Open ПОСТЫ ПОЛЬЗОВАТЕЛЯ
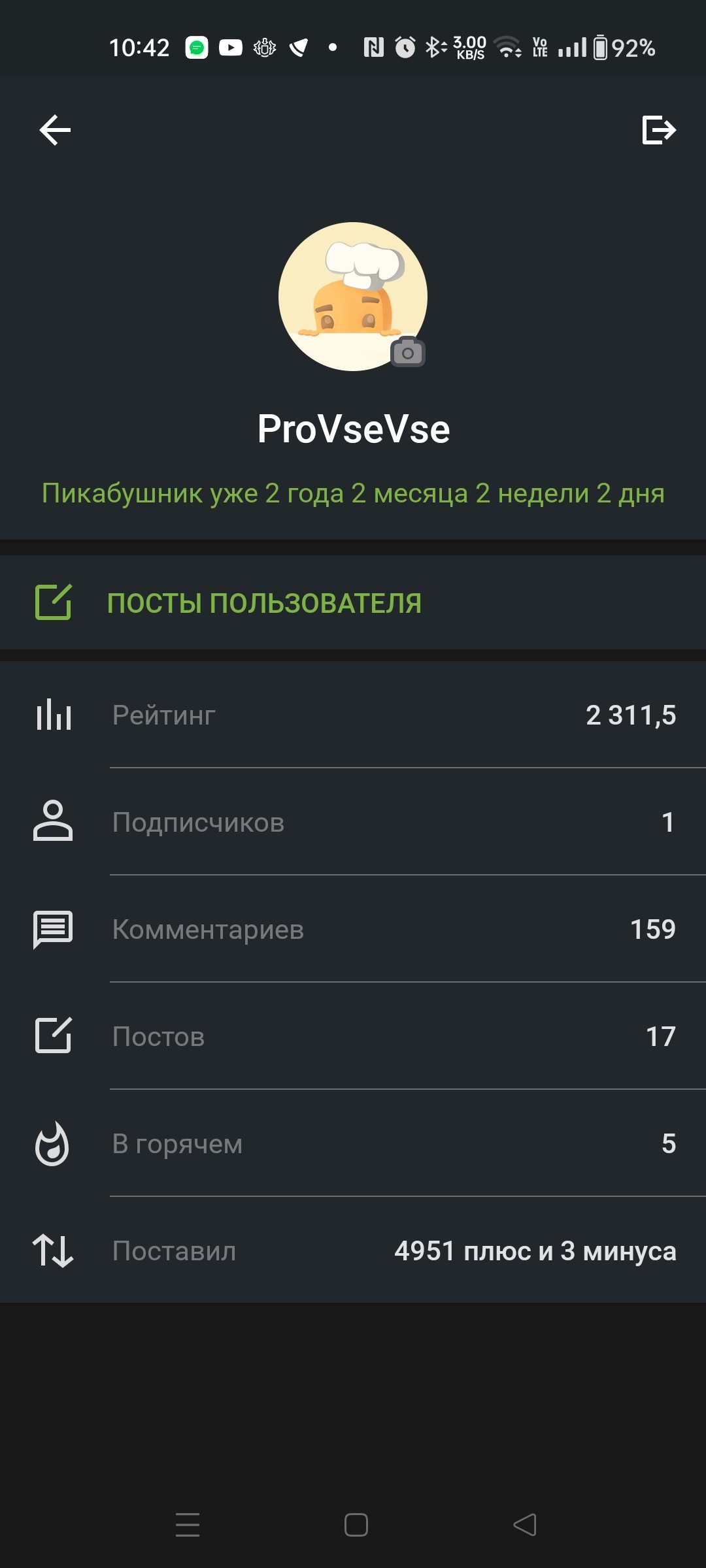The image size is (706, 1568). pyautogui.click(x=263, y=603)
